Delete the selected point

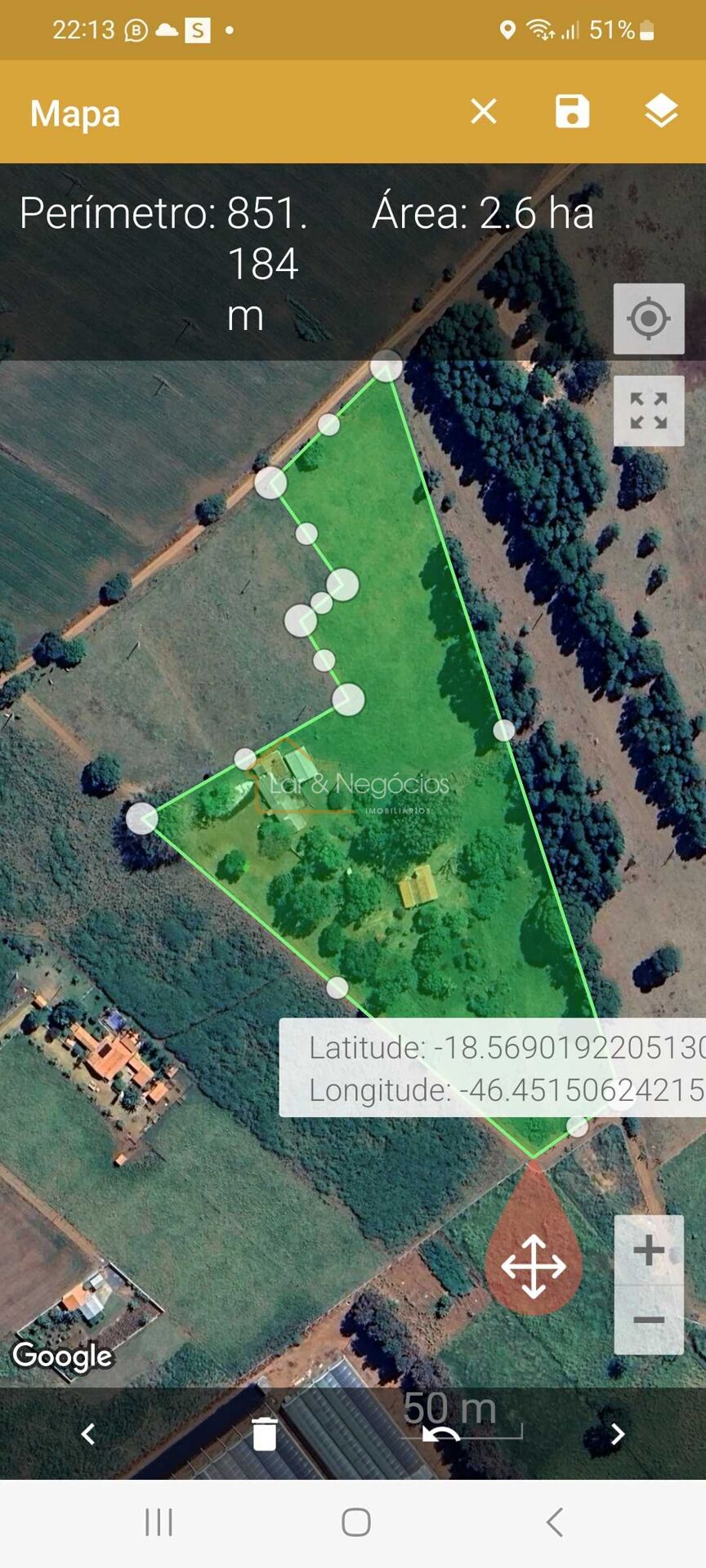(264, 1434)
